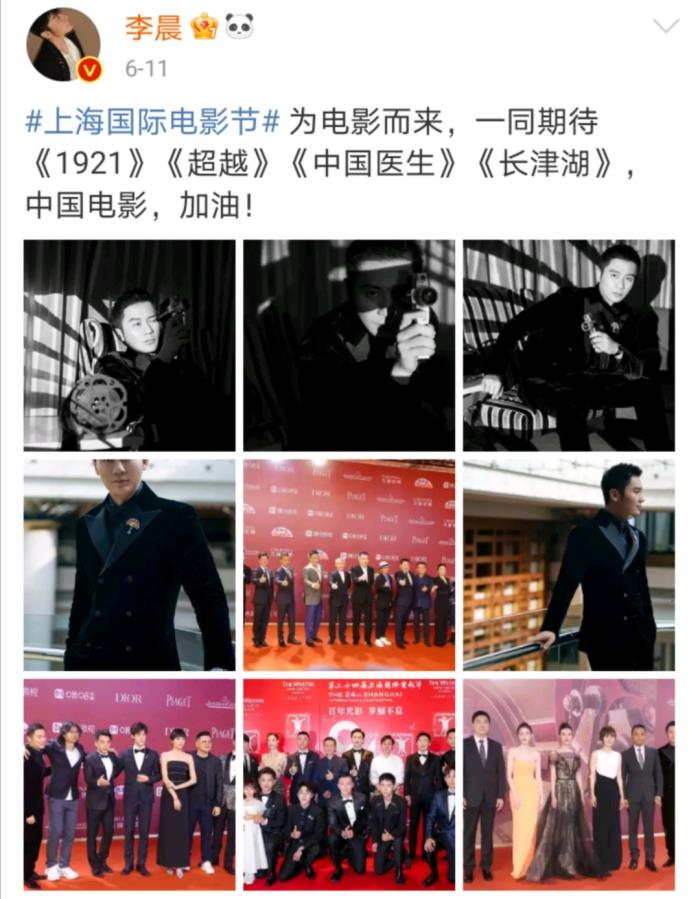View the group photo with DIOR PIAGET backdrop

[x=130, y=785]
